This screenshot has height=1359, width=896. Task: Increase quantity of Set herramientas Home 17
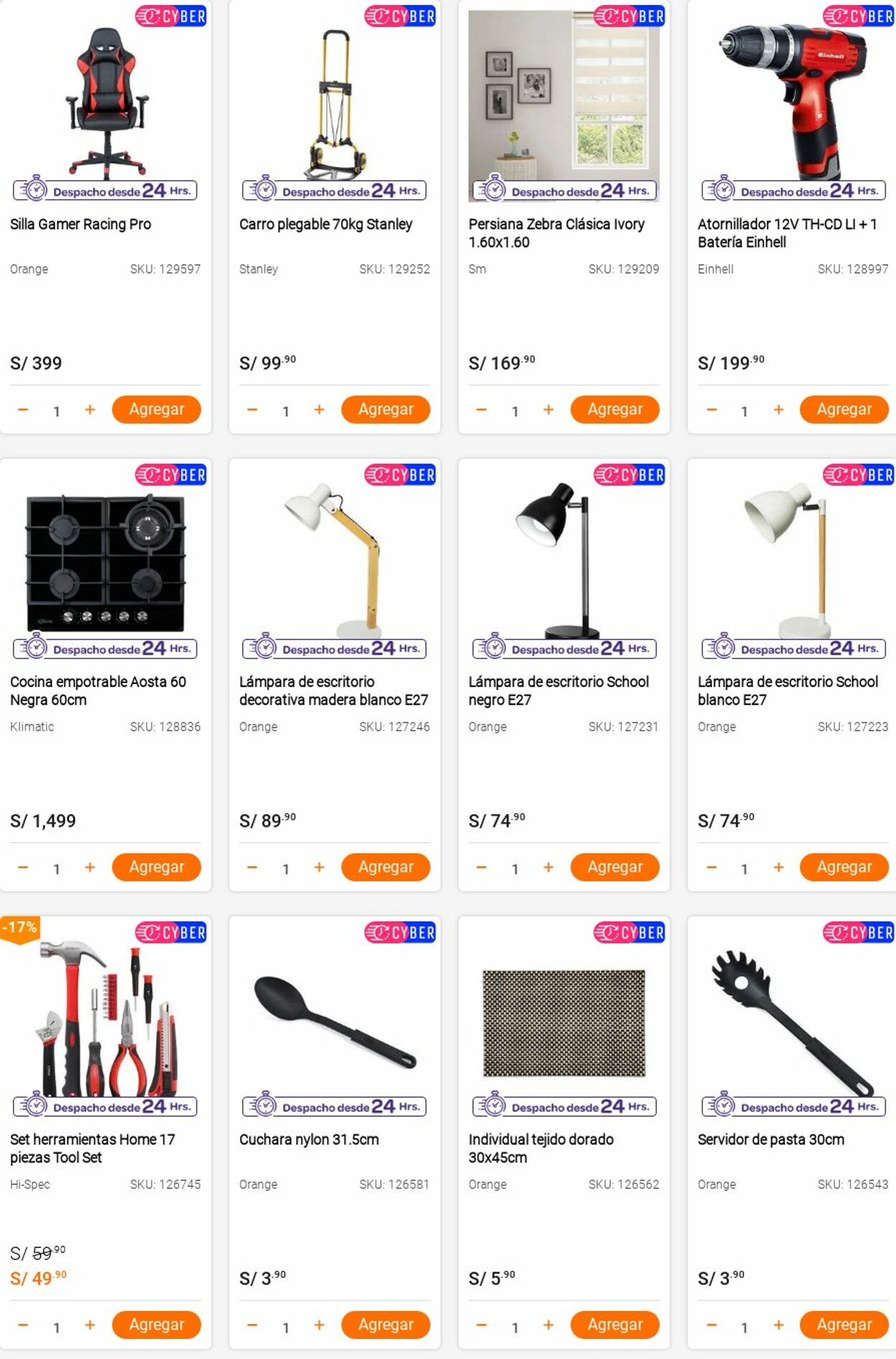pyautogui.click(x=90, y=1325)
